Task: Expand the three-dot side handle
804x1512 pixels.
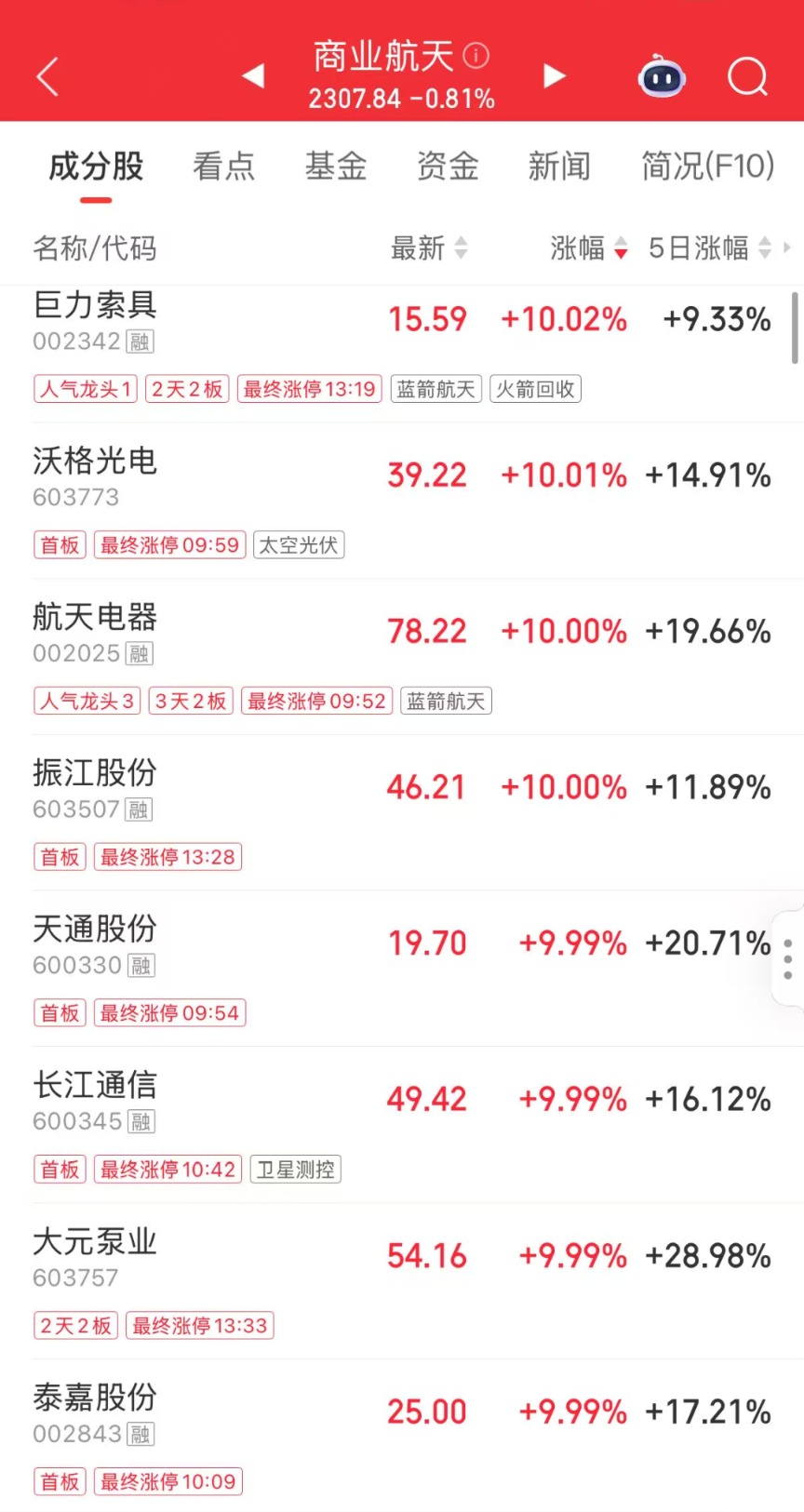Action: 787,958
